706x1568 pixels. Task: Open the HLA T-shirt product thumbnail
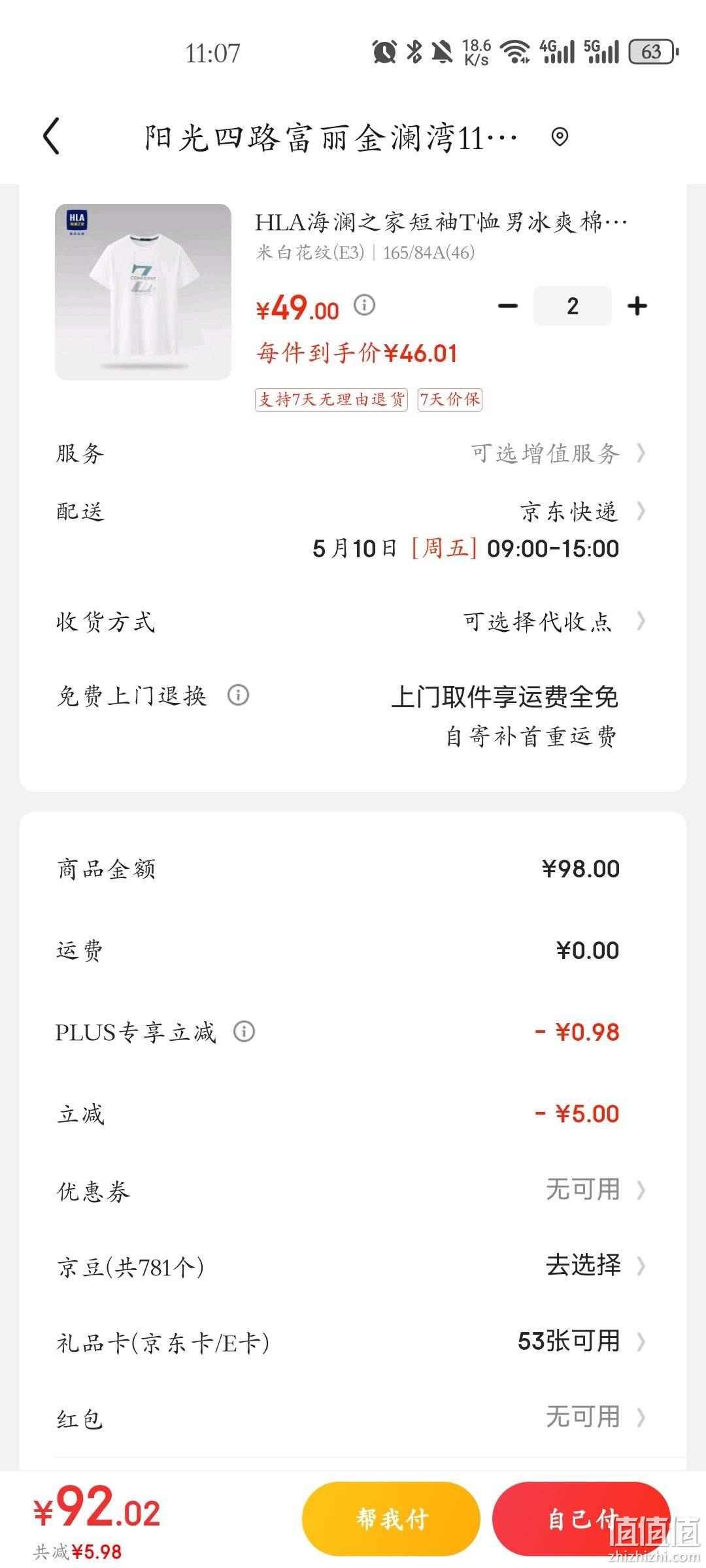click(143, 292)
